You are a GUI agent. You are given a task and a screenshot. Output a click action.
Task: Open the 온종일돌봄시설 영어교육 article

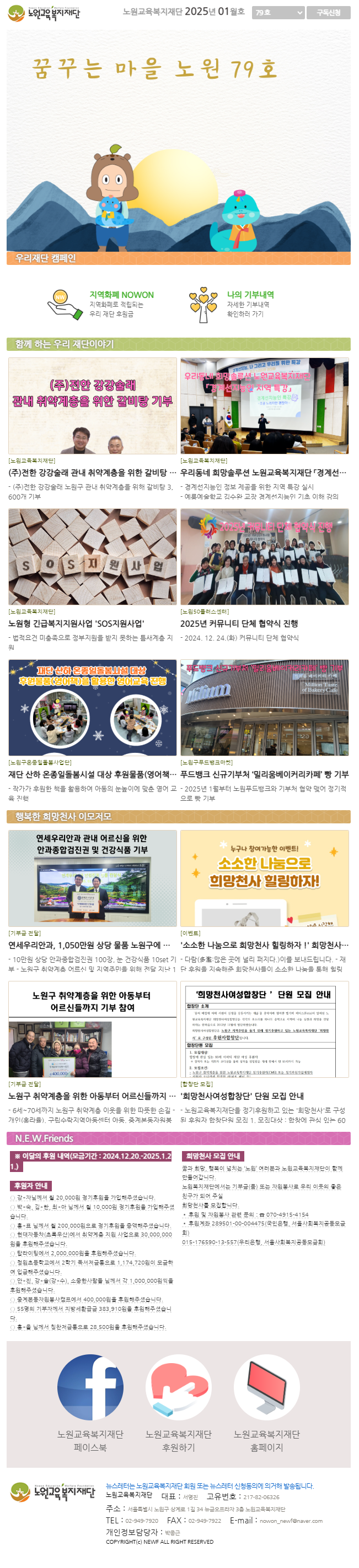pos(92,774)
